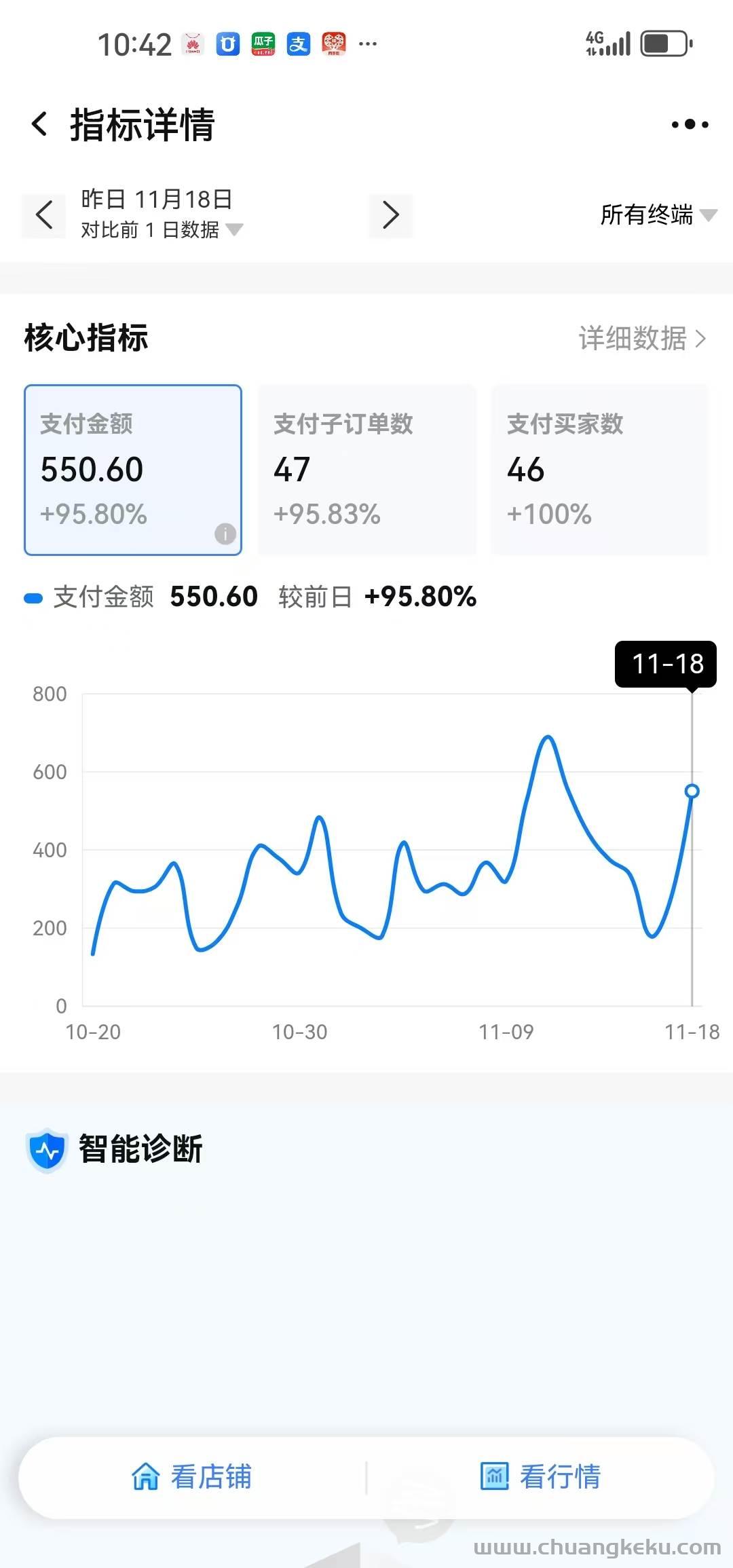Open the 所有终端 terminal dropdown
This screenshot has width=733, height=1568.
pyautogui.click(x=658, y=214)
